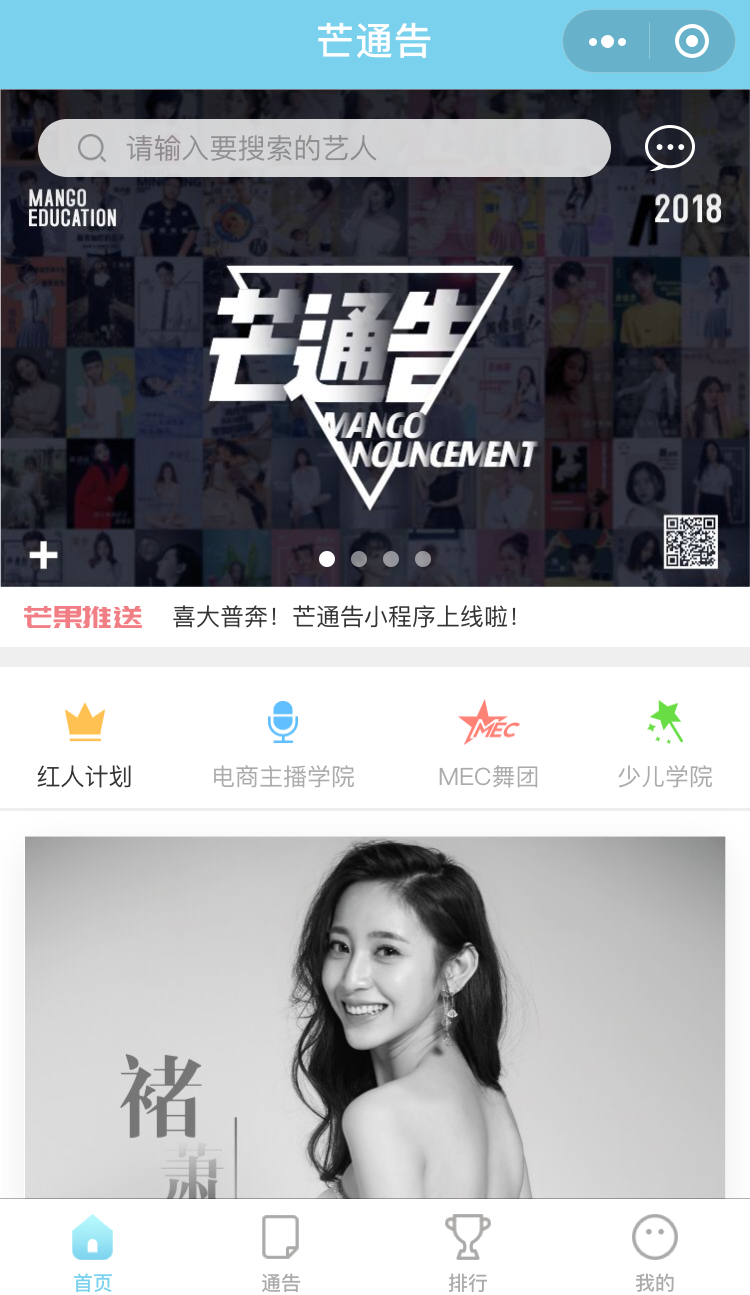Switch to the 首页 tab

click(x=93, y=1252)
